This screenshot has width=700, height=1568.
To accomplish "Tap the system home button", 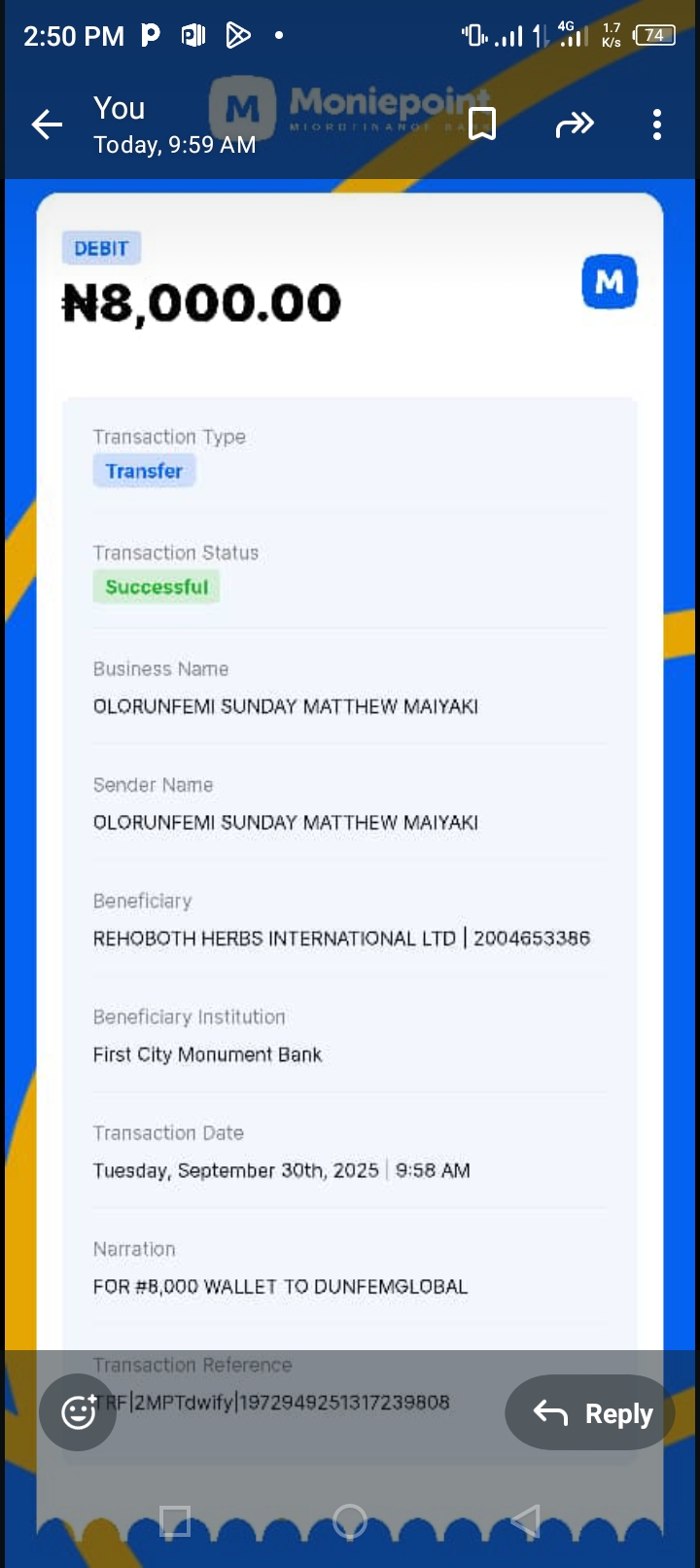I will click(x=350, y=1520).
